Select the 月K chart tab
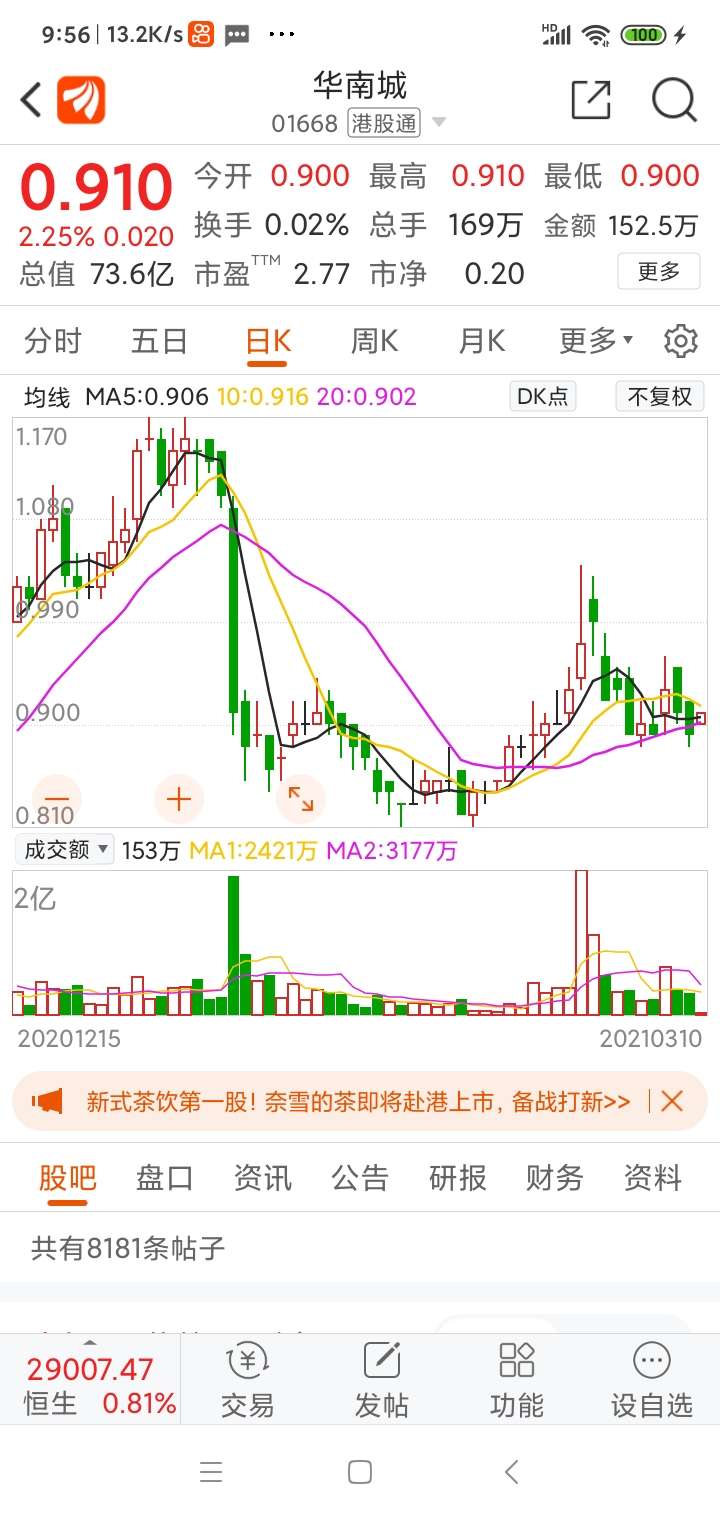The width and height of the screenshot is (720, 1520). coord(482,341)
